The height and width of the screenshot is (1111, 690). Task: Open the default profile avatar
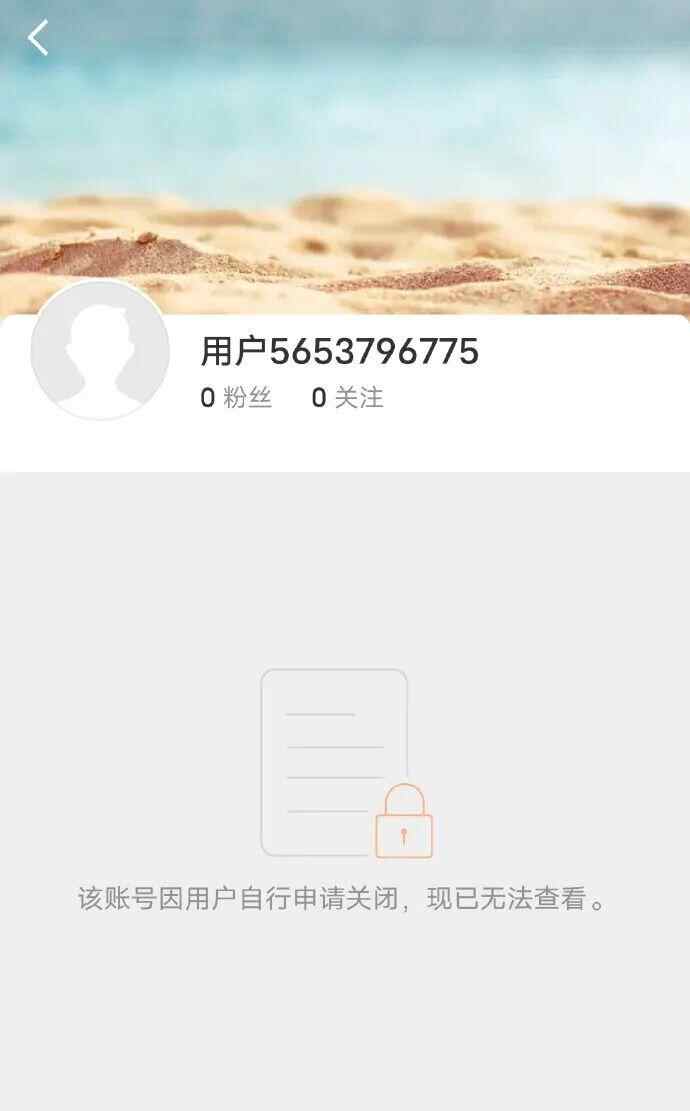[x=100, y=350]
